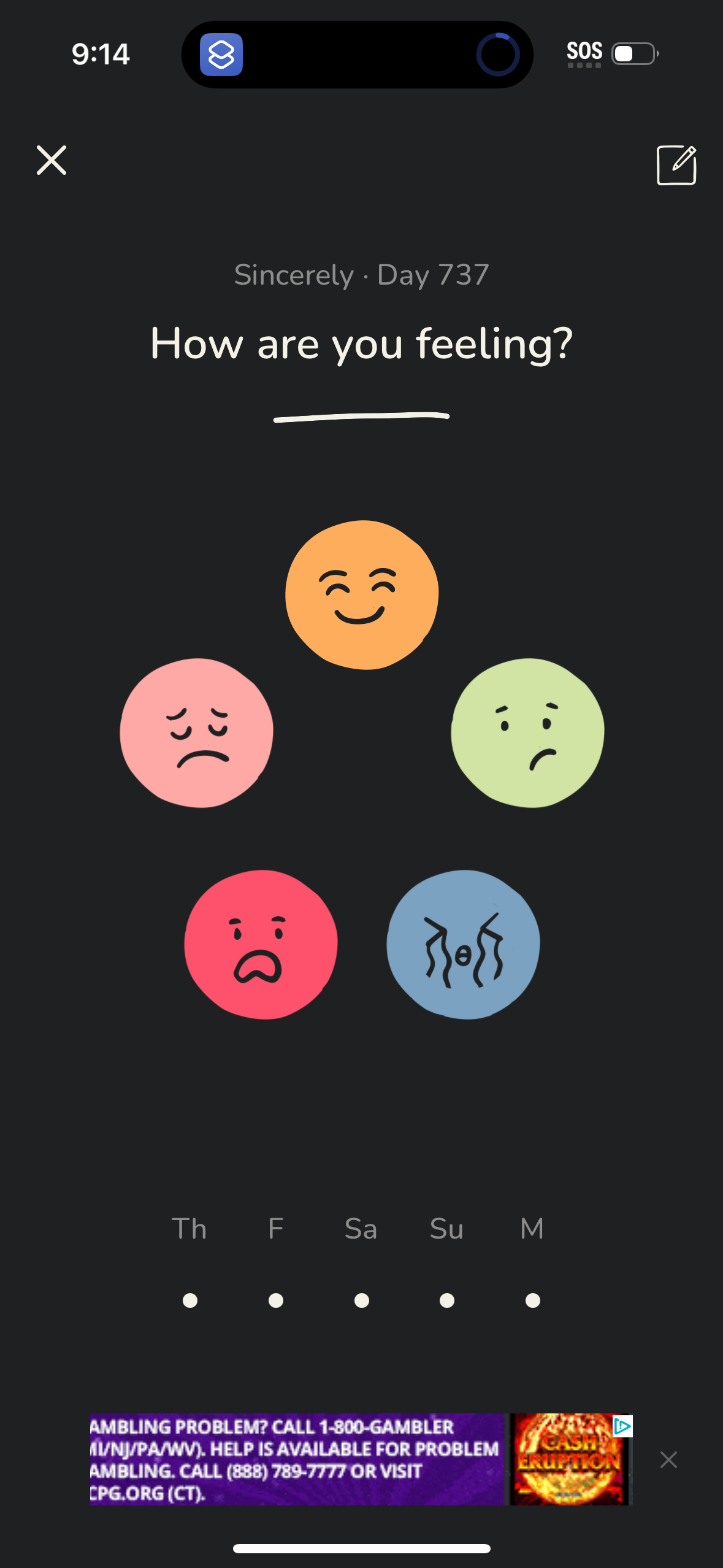Switch to the Sunday (Su) tab
Image resolution: width=723 pixels, height=1568 pixels.
[x=446, y=1229]
